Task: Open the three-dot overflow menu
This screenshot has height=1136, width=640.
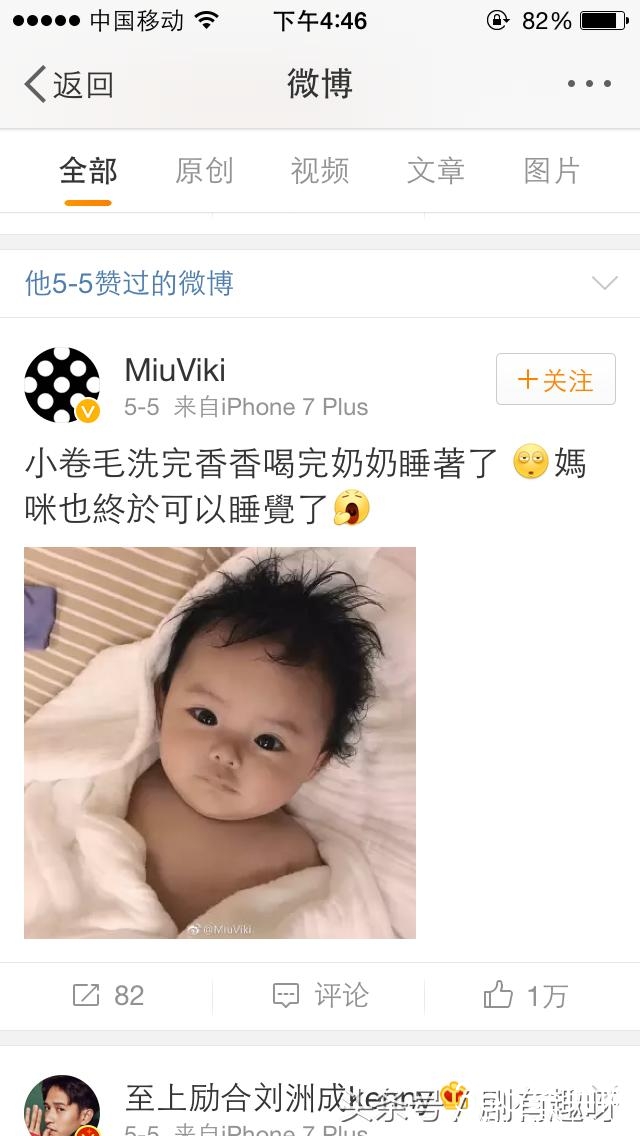Action: coord(589,85)
